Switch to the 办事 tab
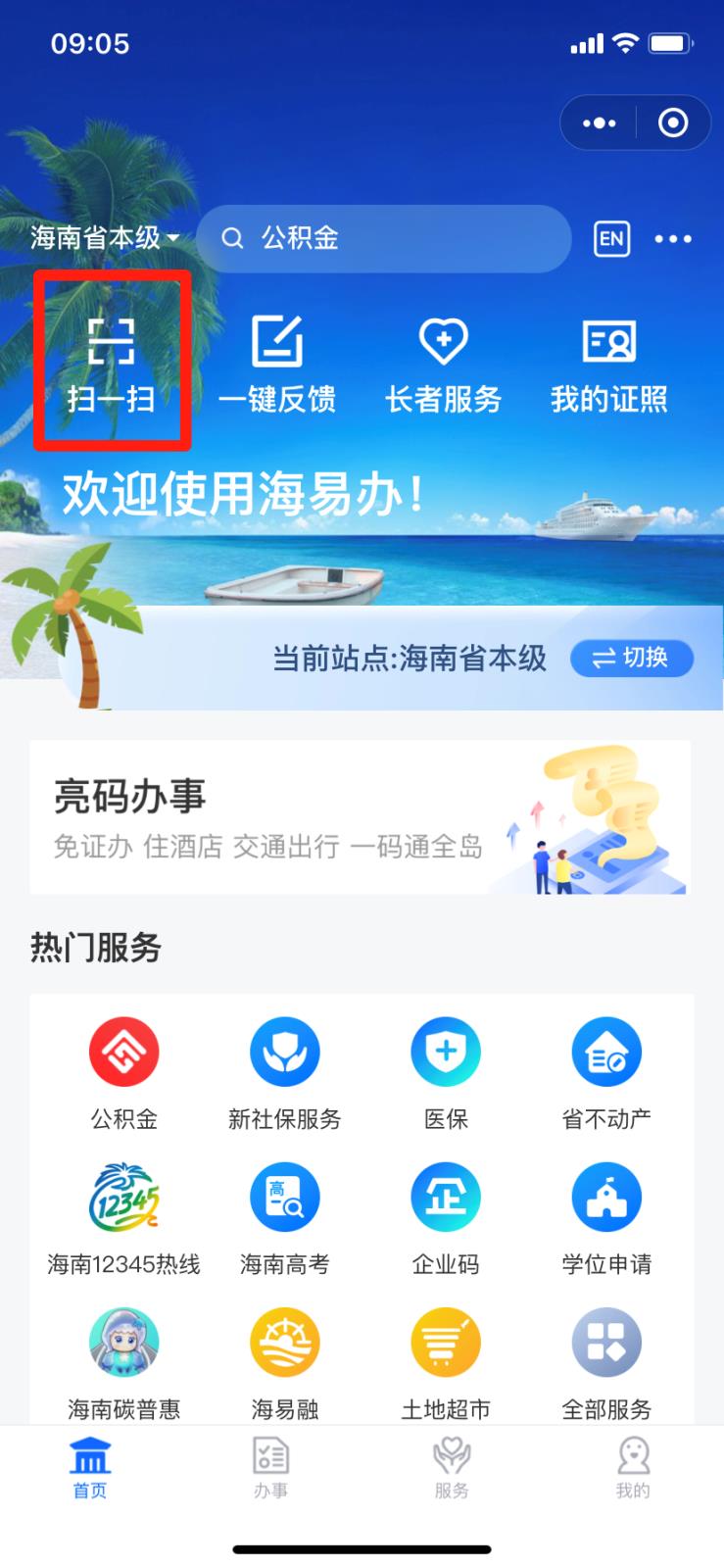The width and height of the screenshot is (724, 1568). pos(270,1468)
